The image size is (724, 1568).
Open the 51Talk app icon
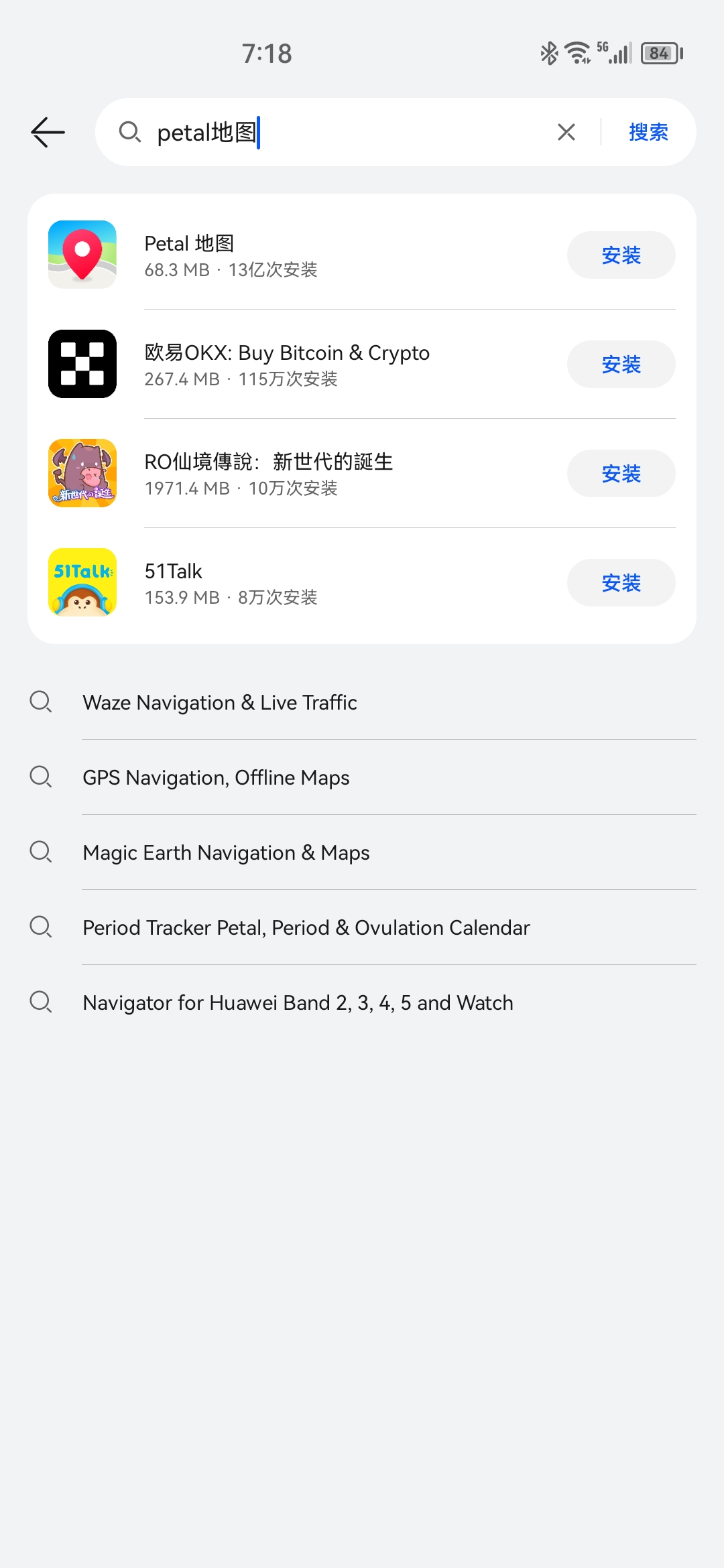point(82,582)
